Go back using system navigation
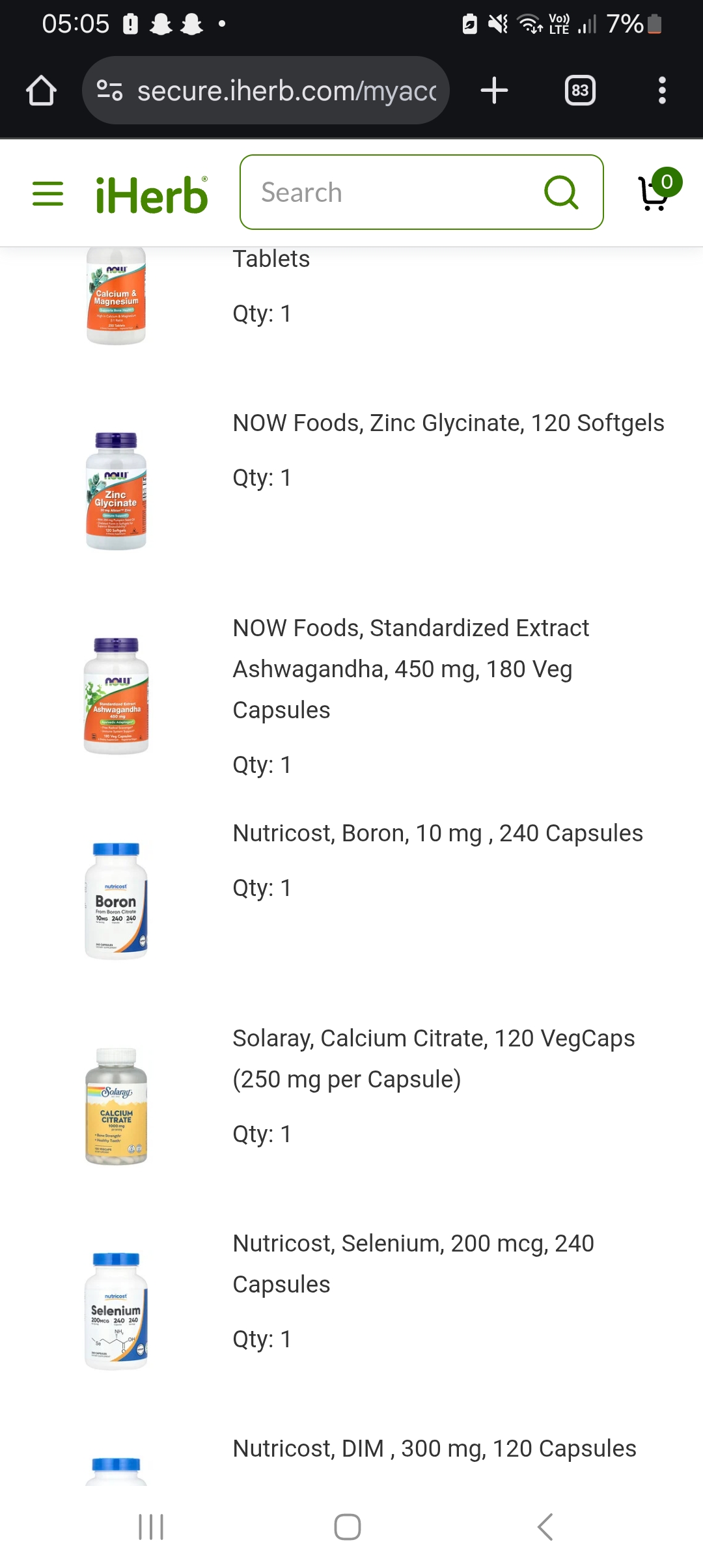This screenshot has width=703, height=1568. point(545,1526)
